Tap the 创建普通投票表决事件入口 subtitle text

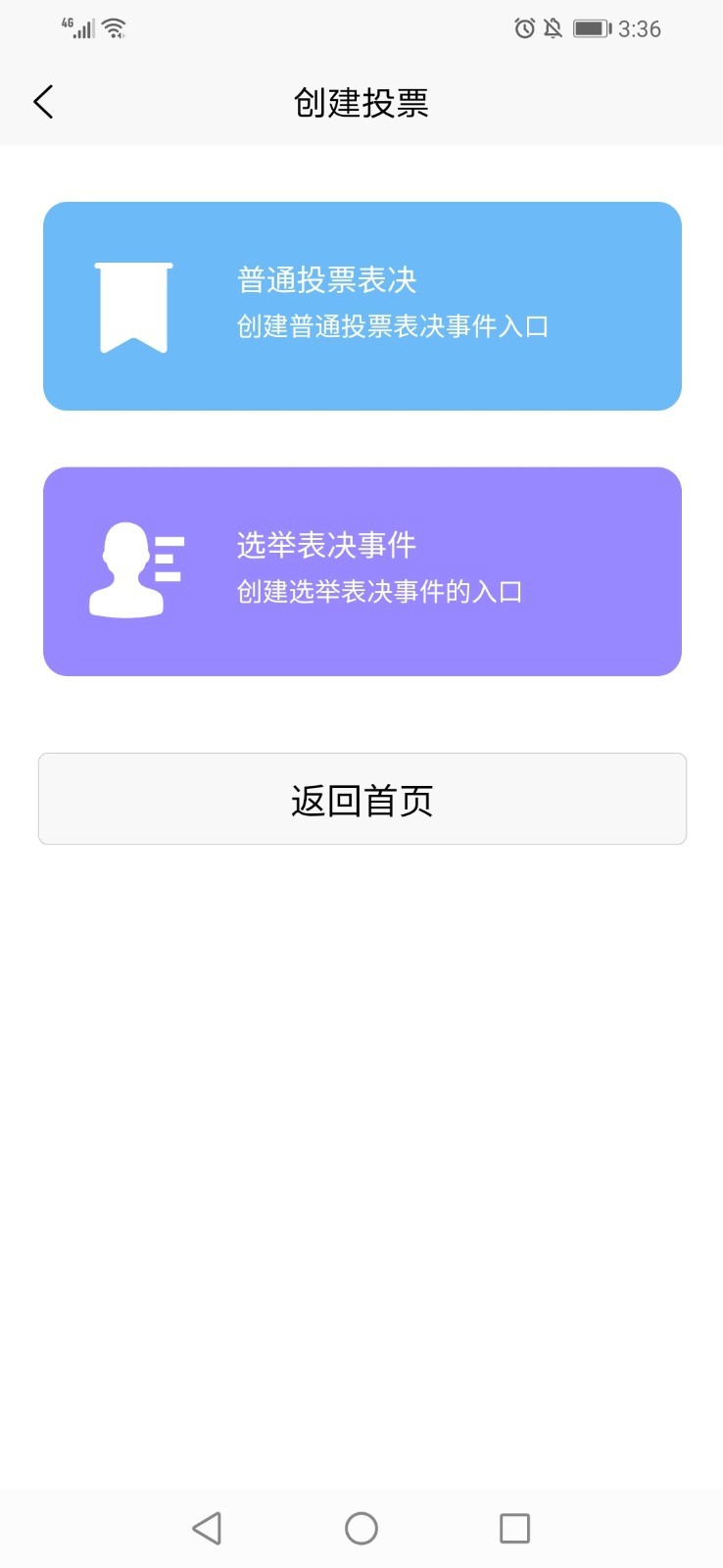pos(392,327)
